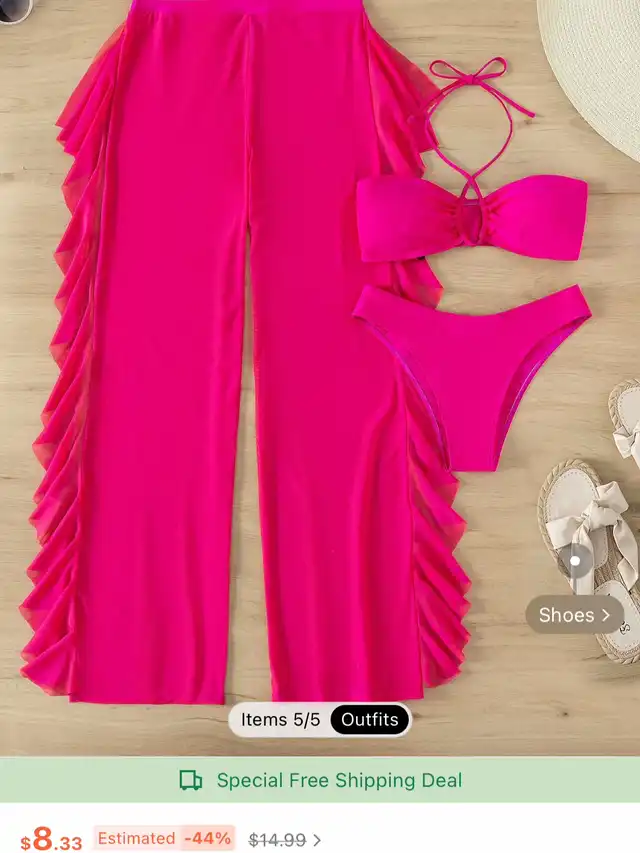Open the Shoes tag

pos(574,615)
